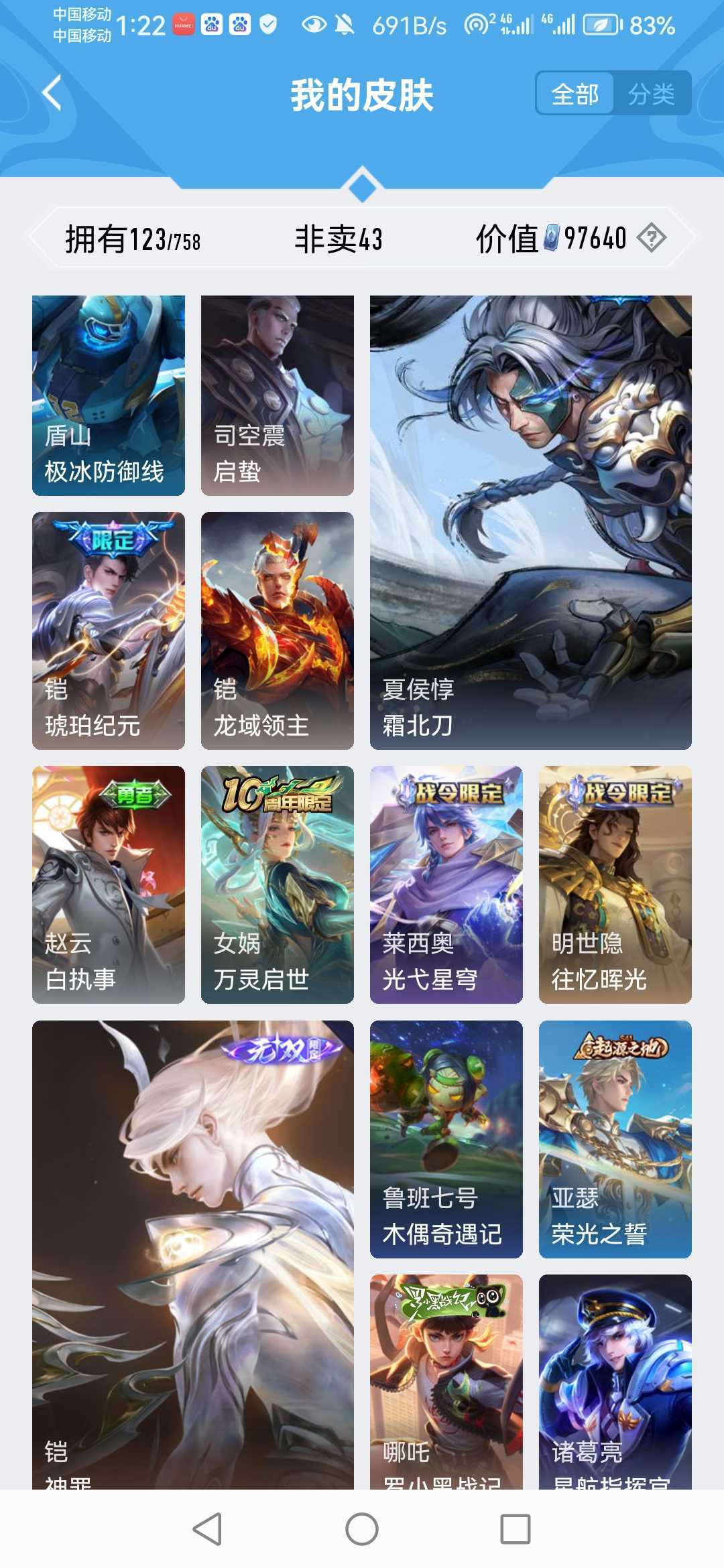Open 司空震 启蛰 skin card
This screenshot has height=1568, width=724.
(278, 395)
